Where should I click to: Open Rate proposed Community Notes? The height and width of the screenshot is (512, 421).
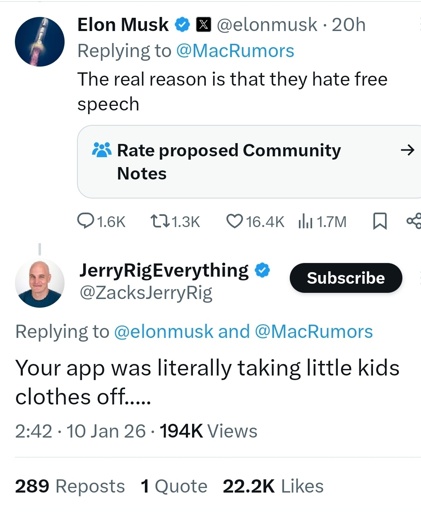pyautogui.click(x=249, y=162)
